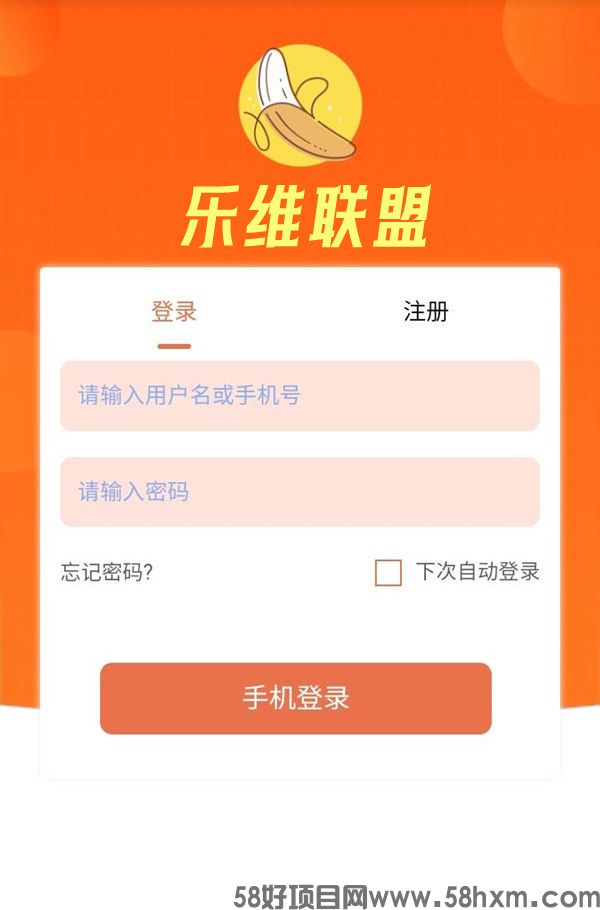Image resolution: width=600 pixels, height=910 pixels.
Task: Tap the password input field
Action: (300, 492)
